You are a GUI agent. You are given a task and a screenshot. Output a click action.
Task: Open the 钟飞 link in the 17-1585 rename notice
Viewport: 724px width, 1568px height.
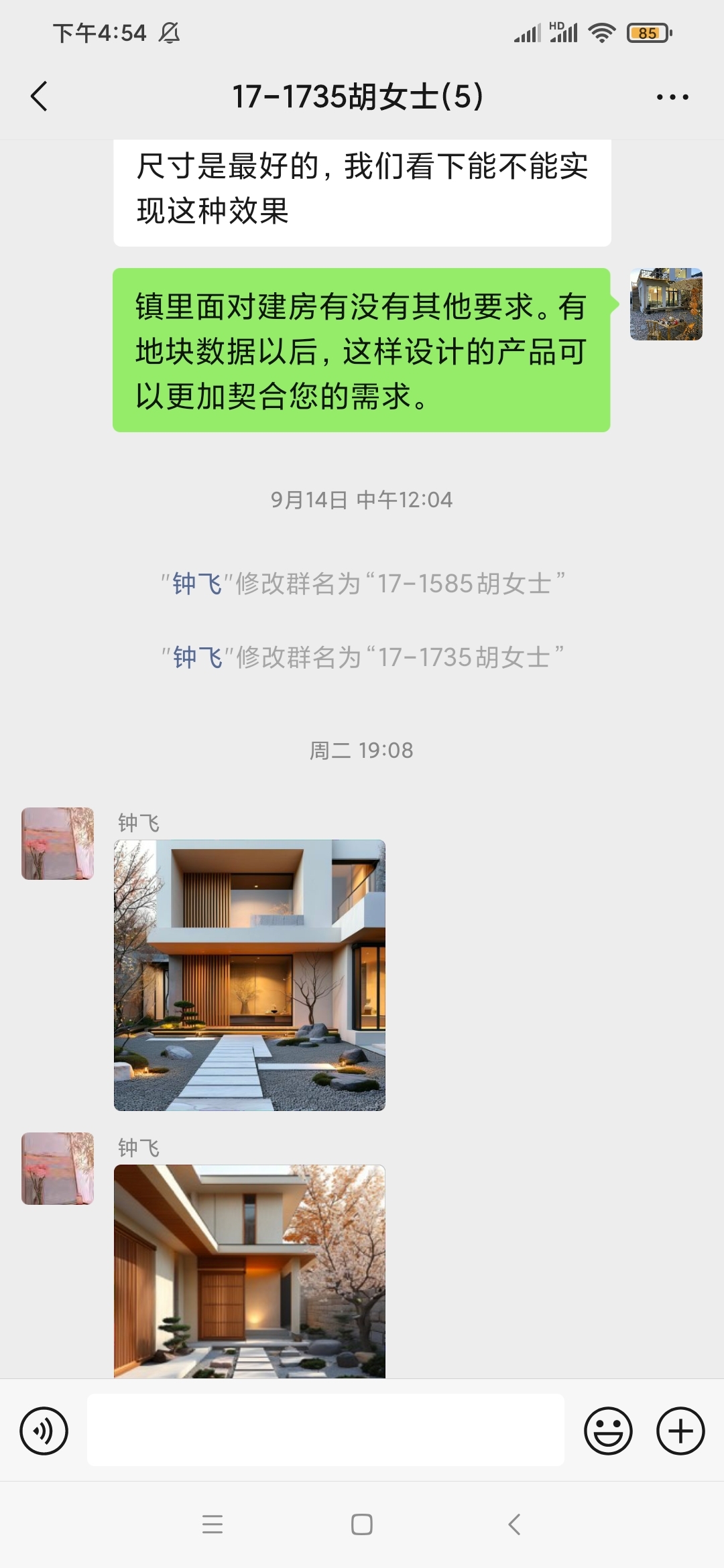tap(197, 584)
